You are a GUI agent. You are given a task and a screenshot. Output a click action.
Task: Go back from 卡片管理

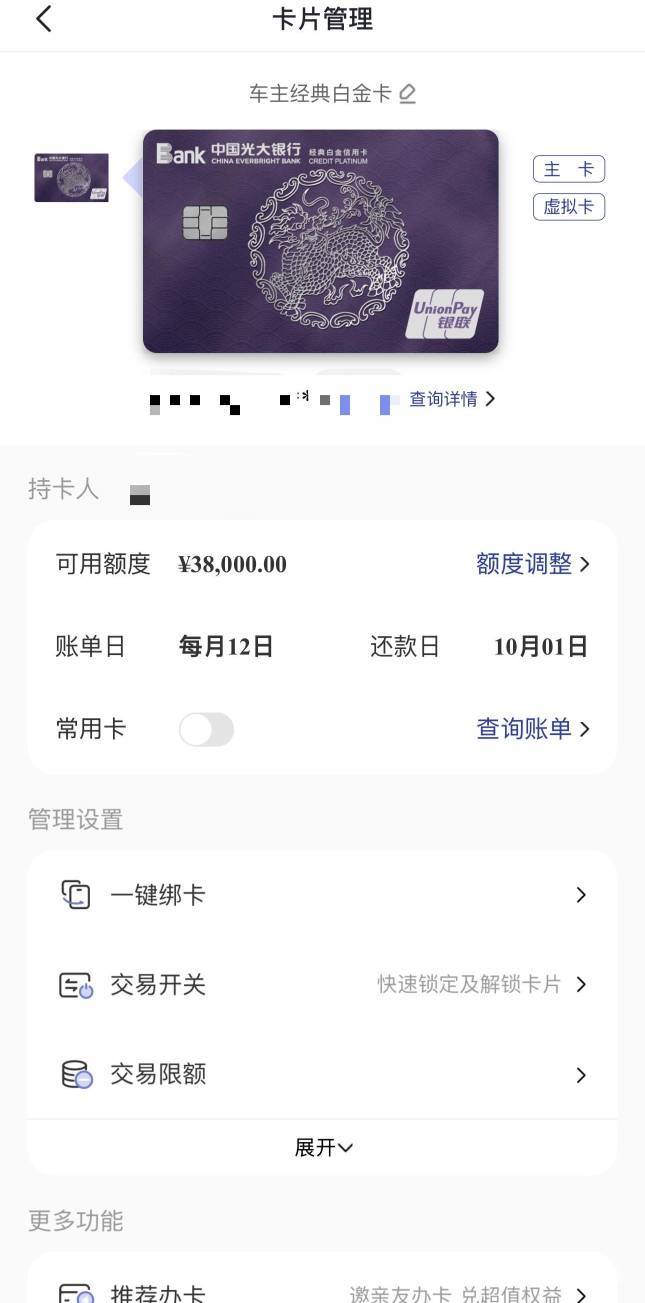[43, 19]
